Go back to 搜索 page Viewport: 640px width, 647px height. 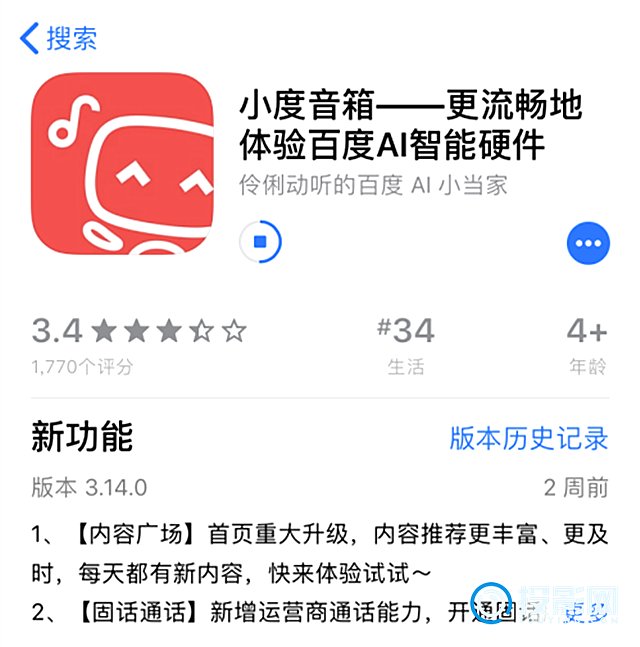coord(59,39)
